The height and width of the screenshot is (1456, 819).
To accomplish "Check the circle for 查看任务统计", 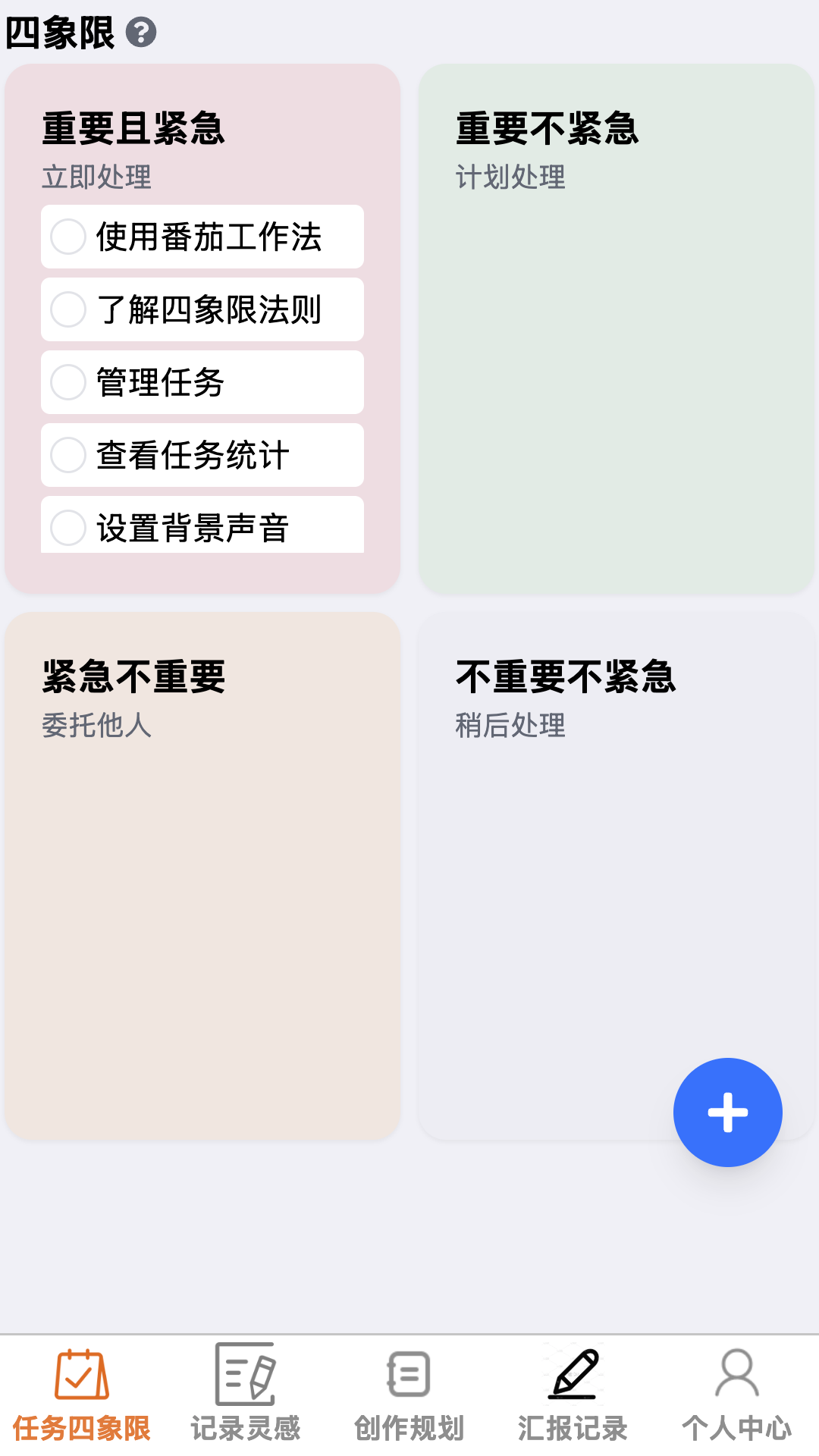I will [x=68, y=456].
